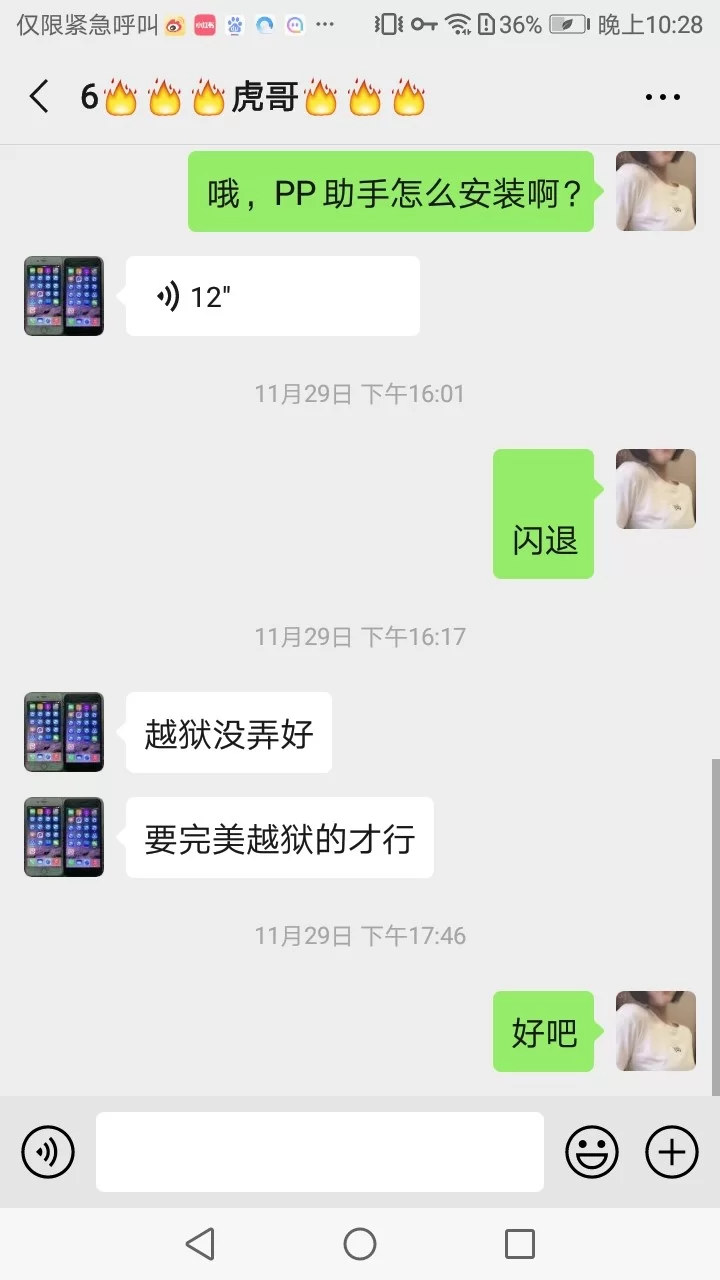Open the emoji sticker panel
Screen dimensions: 720x1280
coord(592,1152)
